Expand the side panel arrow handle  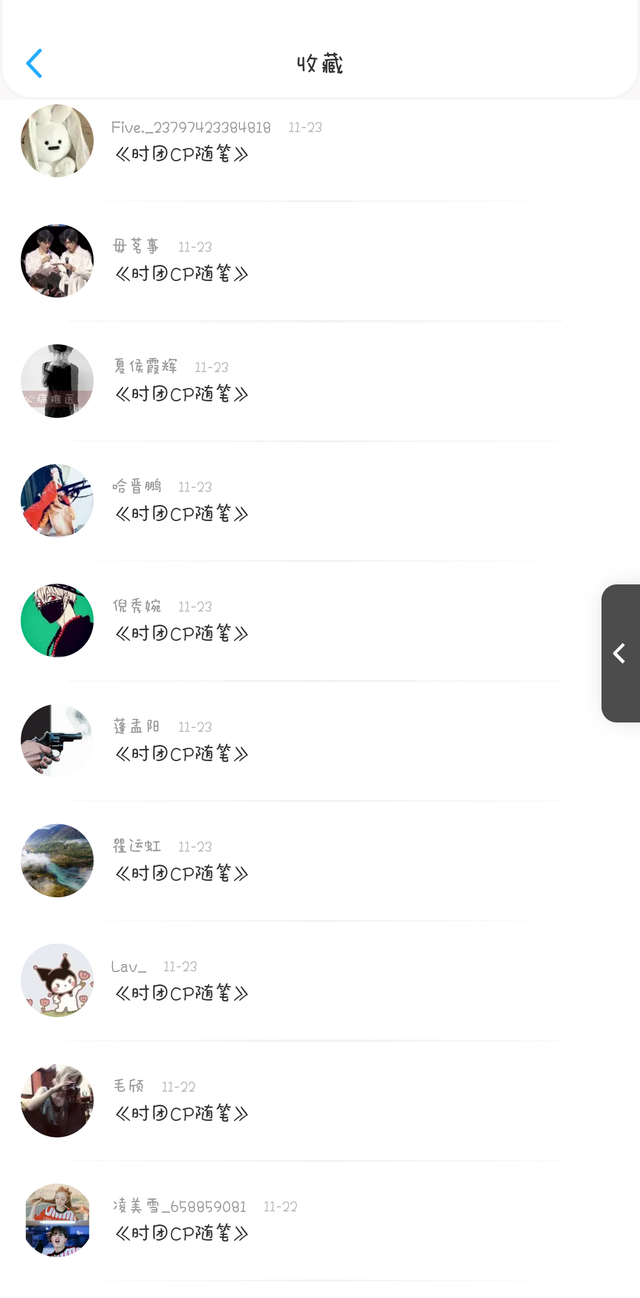pos(620,653)
